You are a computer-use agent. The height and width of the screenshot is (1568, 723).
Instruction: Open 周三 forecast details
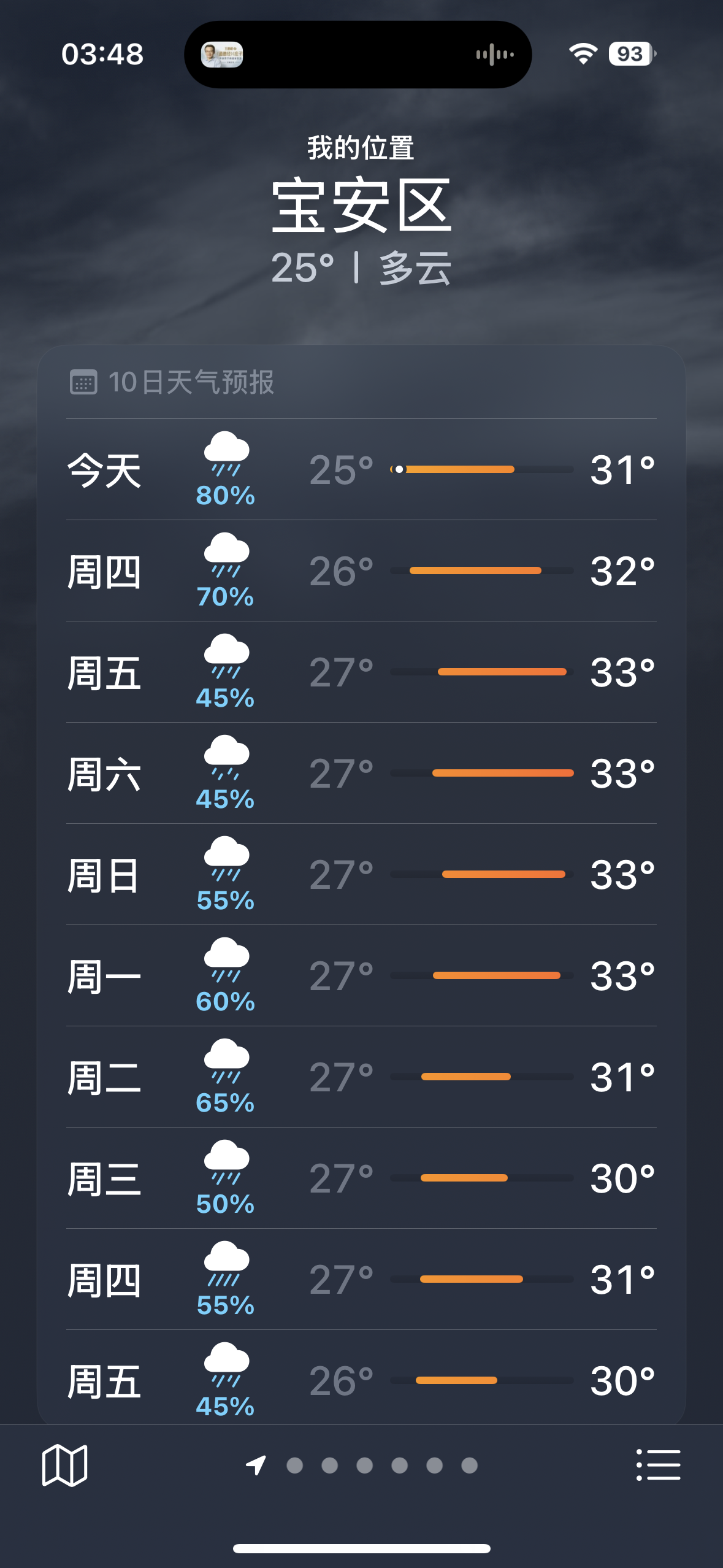[x=361, y=1178]
